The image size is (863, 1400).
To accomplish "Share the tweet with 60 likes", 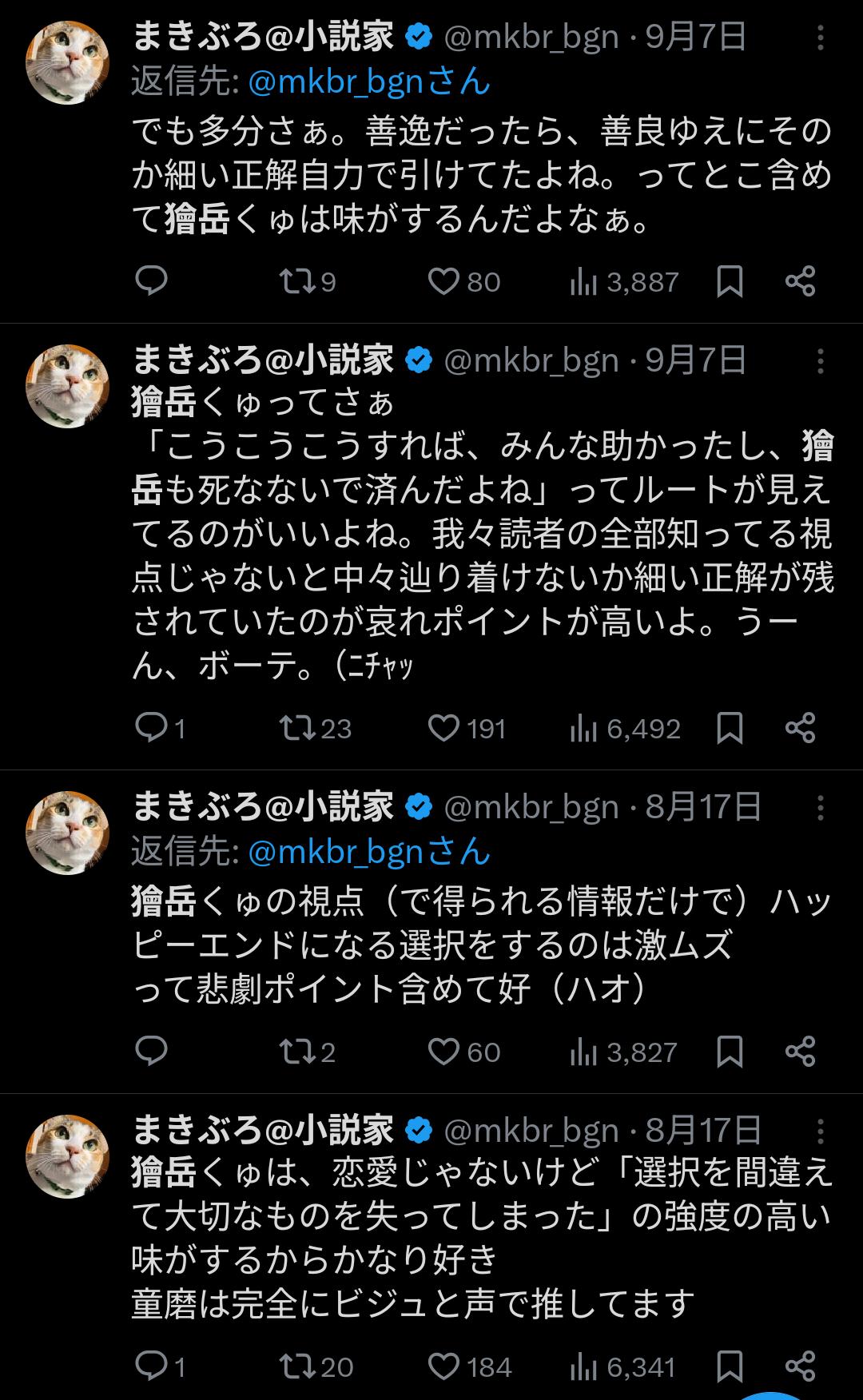I will (x=800, y=1052).
